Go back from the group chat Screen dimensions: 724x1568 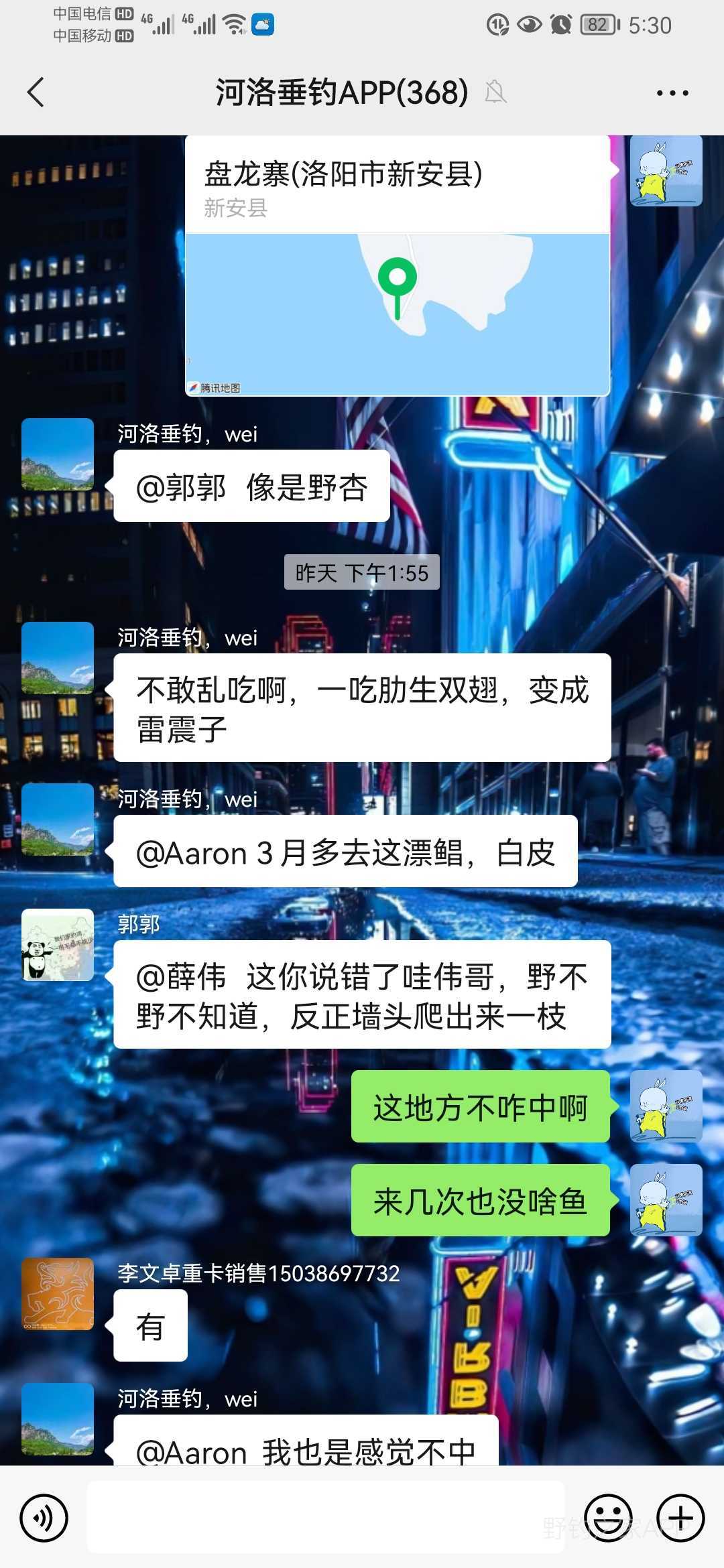point(36,92)
